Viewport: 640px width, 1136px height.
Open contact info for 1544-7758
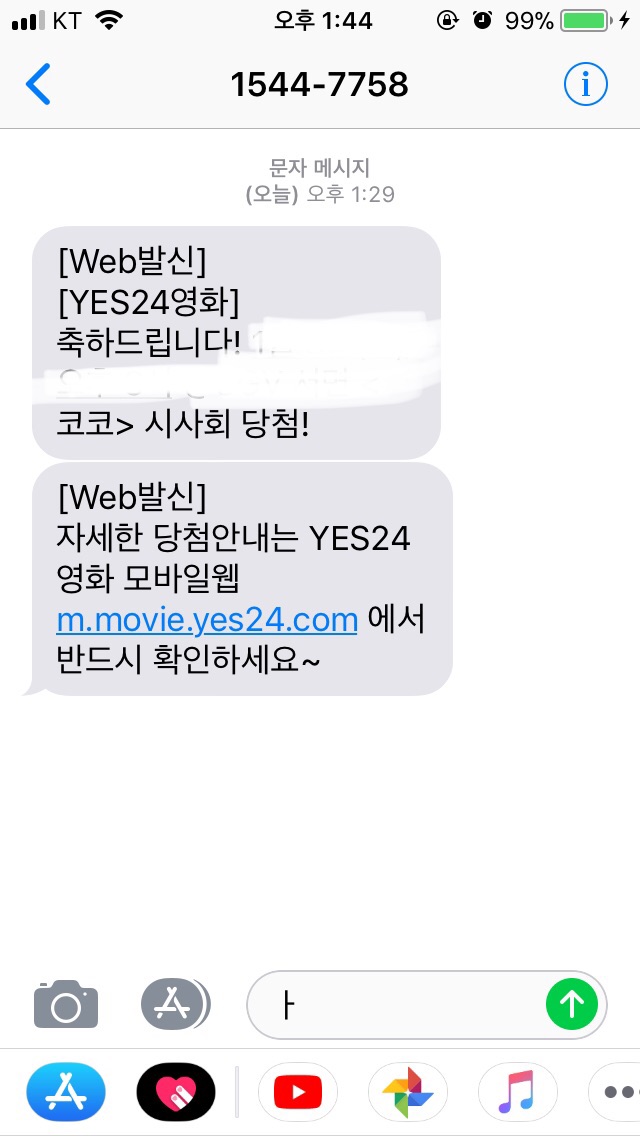click(x=585, y=85)
